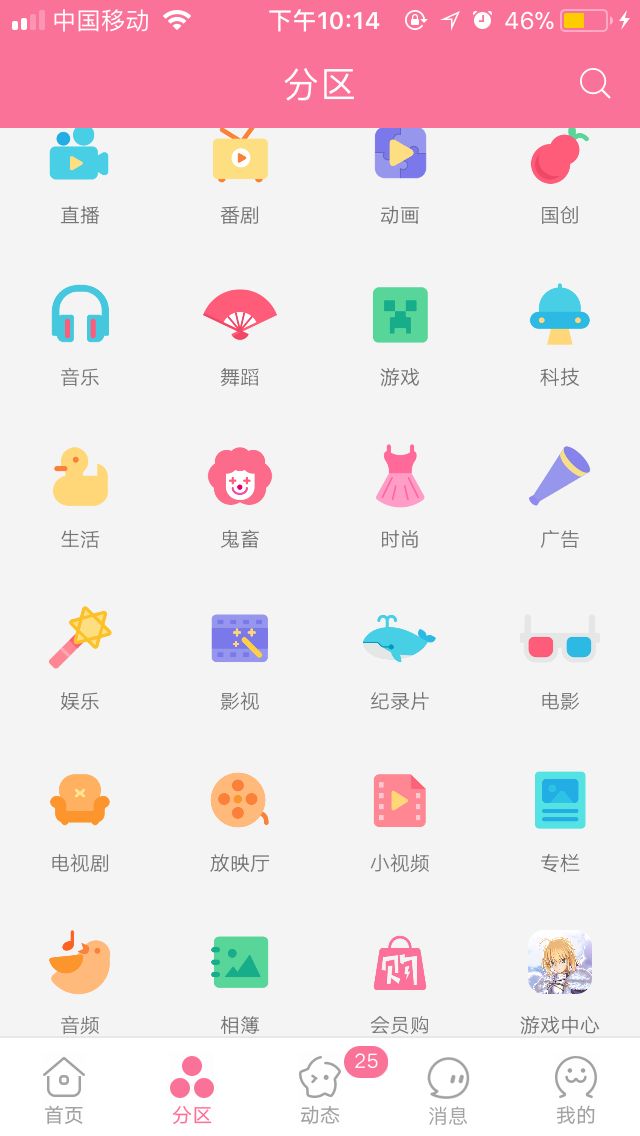The width and height of the screenshot is (640, 1136).
Task: Open the search icon in the header
Action: [594, 84]
